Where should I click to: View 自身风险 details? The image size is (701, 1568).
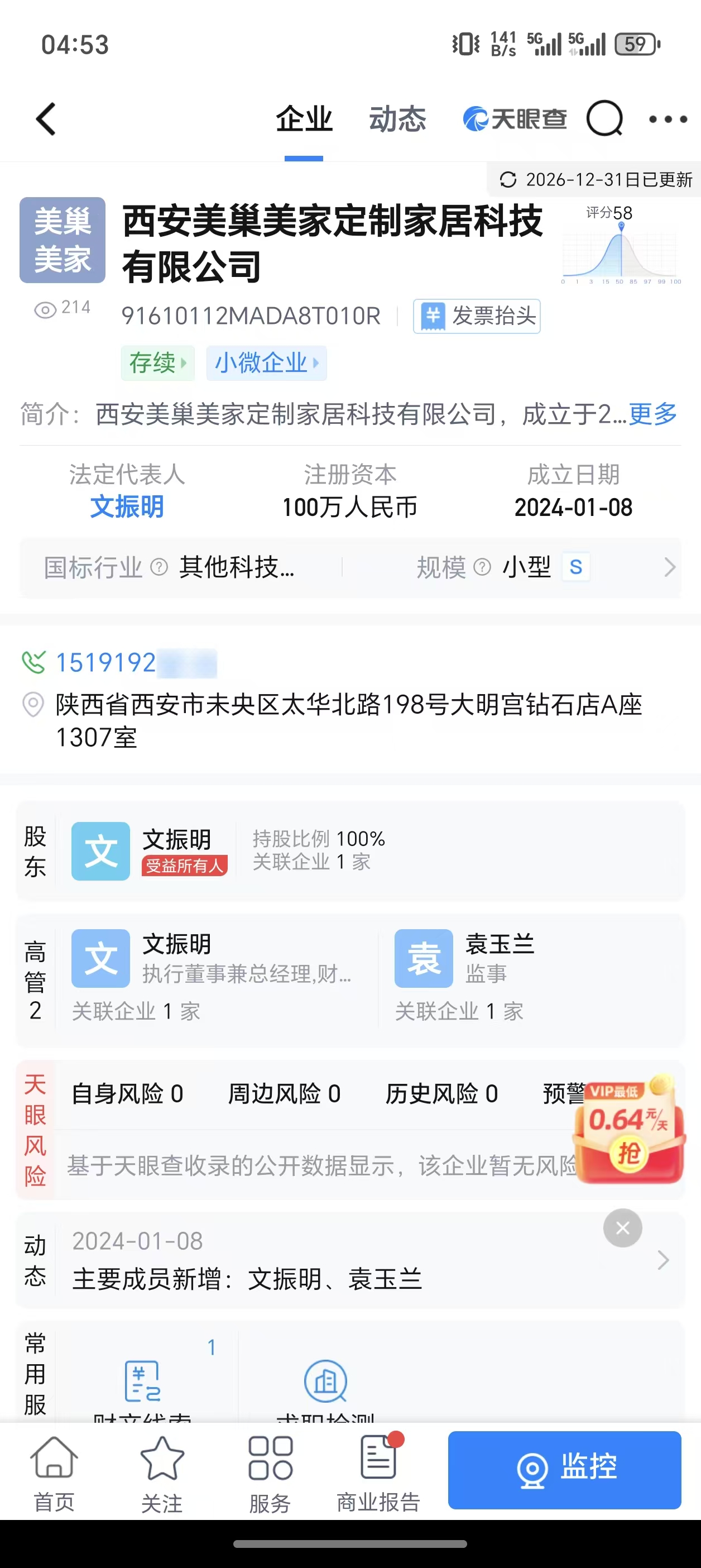(x=127, y=1094)
